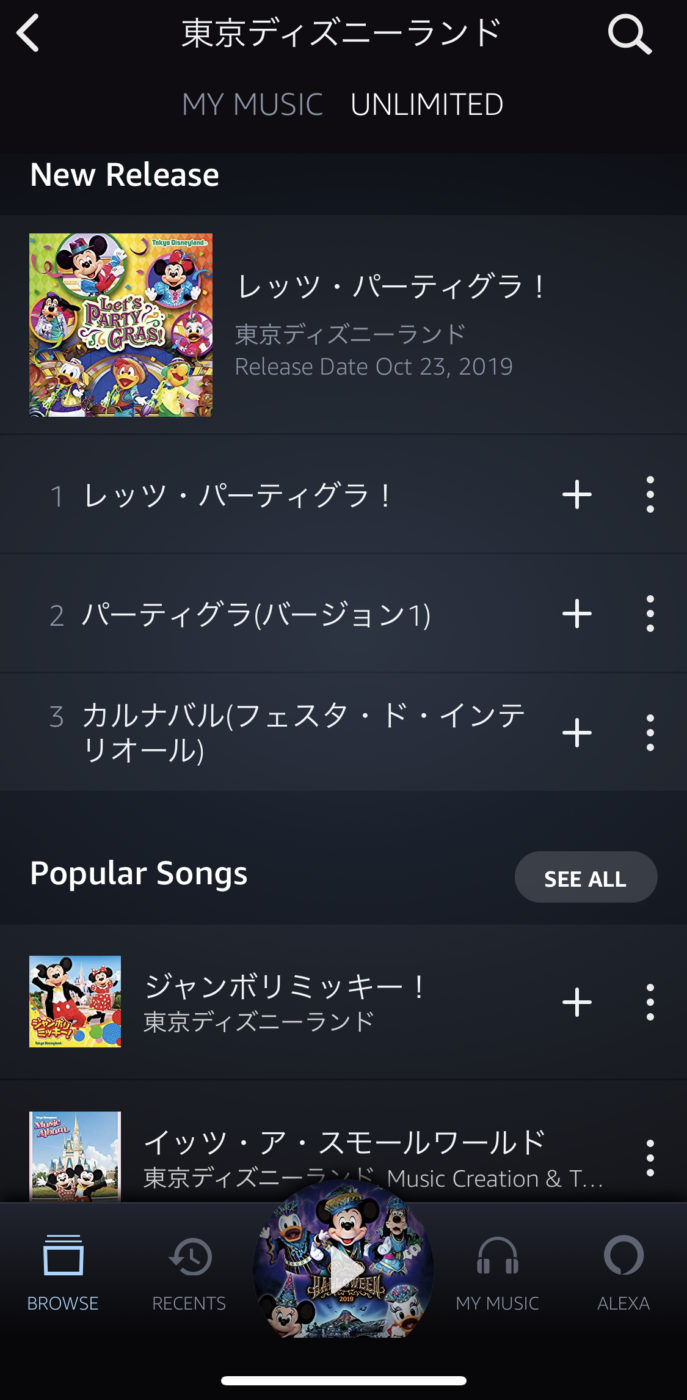Open more options for ジャンボリミッキー！
Viewport: 687px width, 1400px height.
click(x=650, y=1002)
